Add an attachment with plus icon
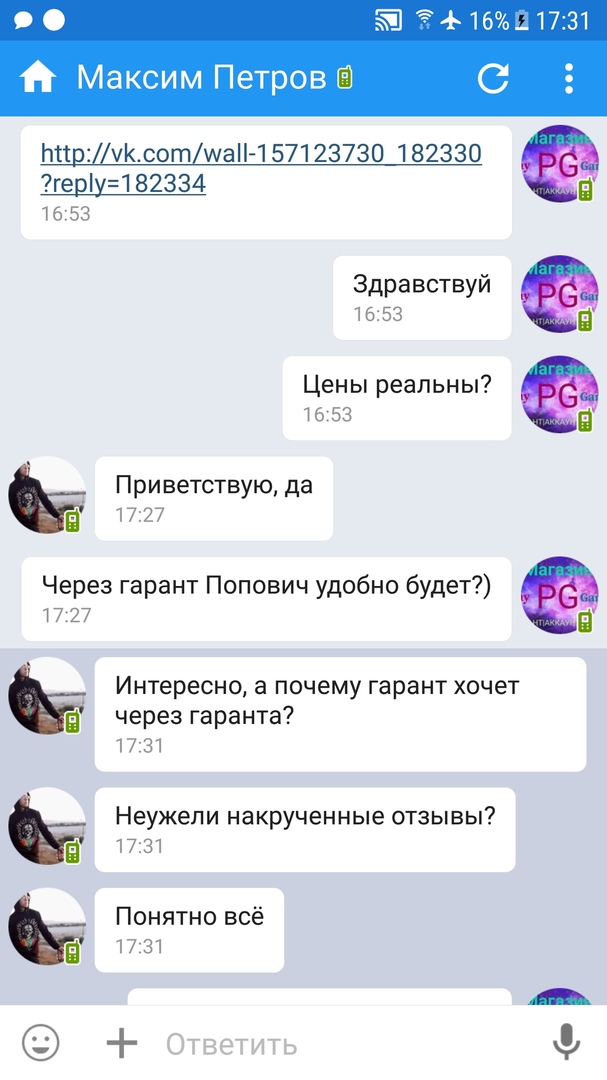607x1080 pixels. 122,1043
